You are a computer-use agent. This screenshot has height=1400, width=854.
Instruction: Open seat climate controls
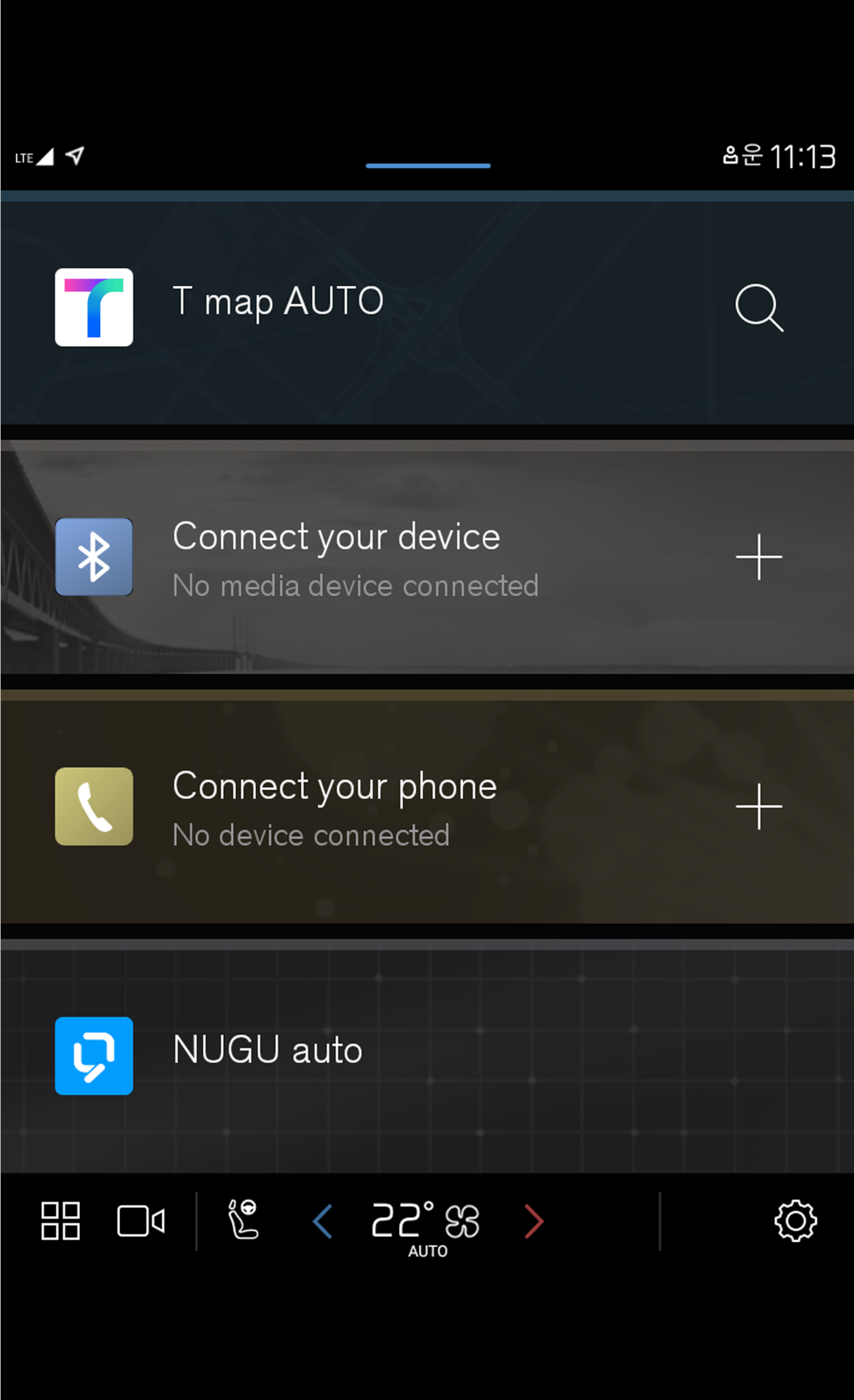(243, 1219)
